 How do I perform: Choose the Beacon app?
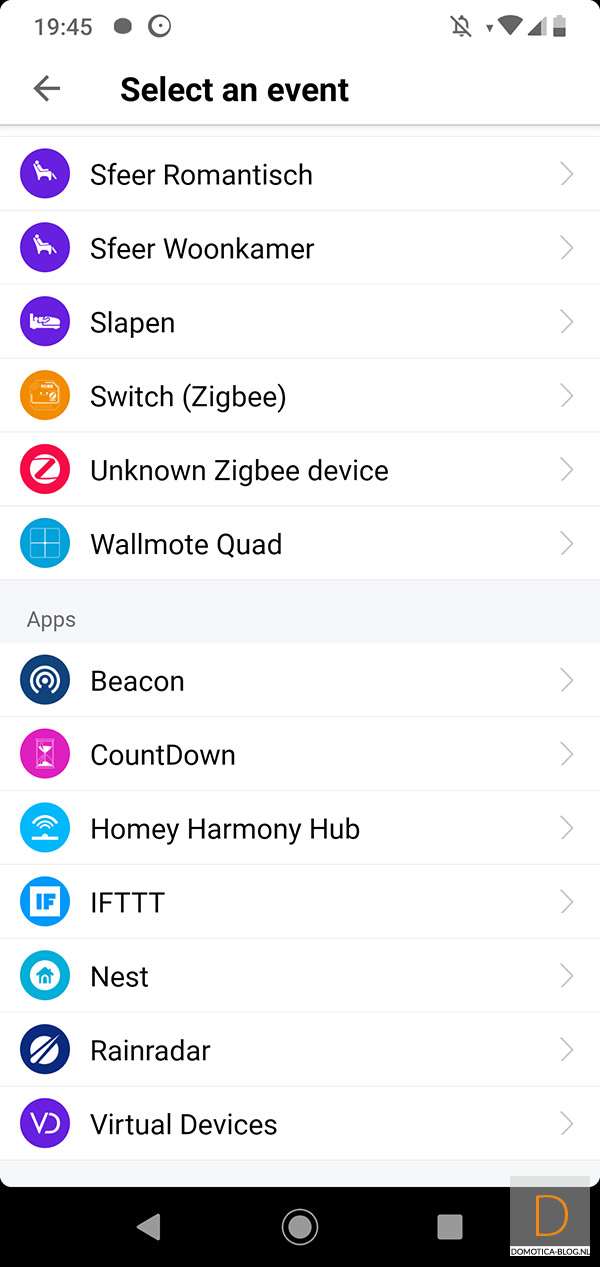(x=300, y=681)
